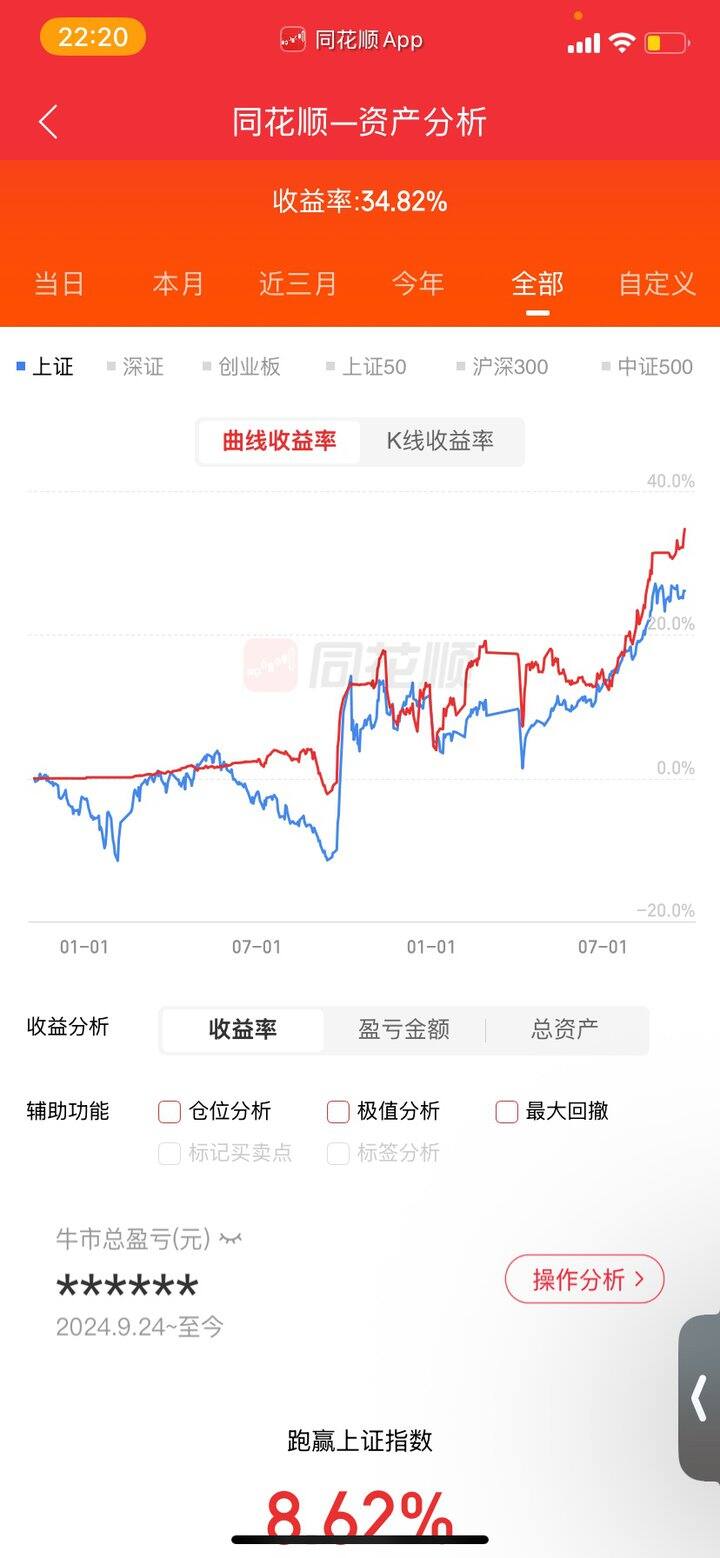Switch to the 盈亏金额 view
Image resolution: width=720 pixels, height=1558 pixels.
click(x=404, y=1027)
